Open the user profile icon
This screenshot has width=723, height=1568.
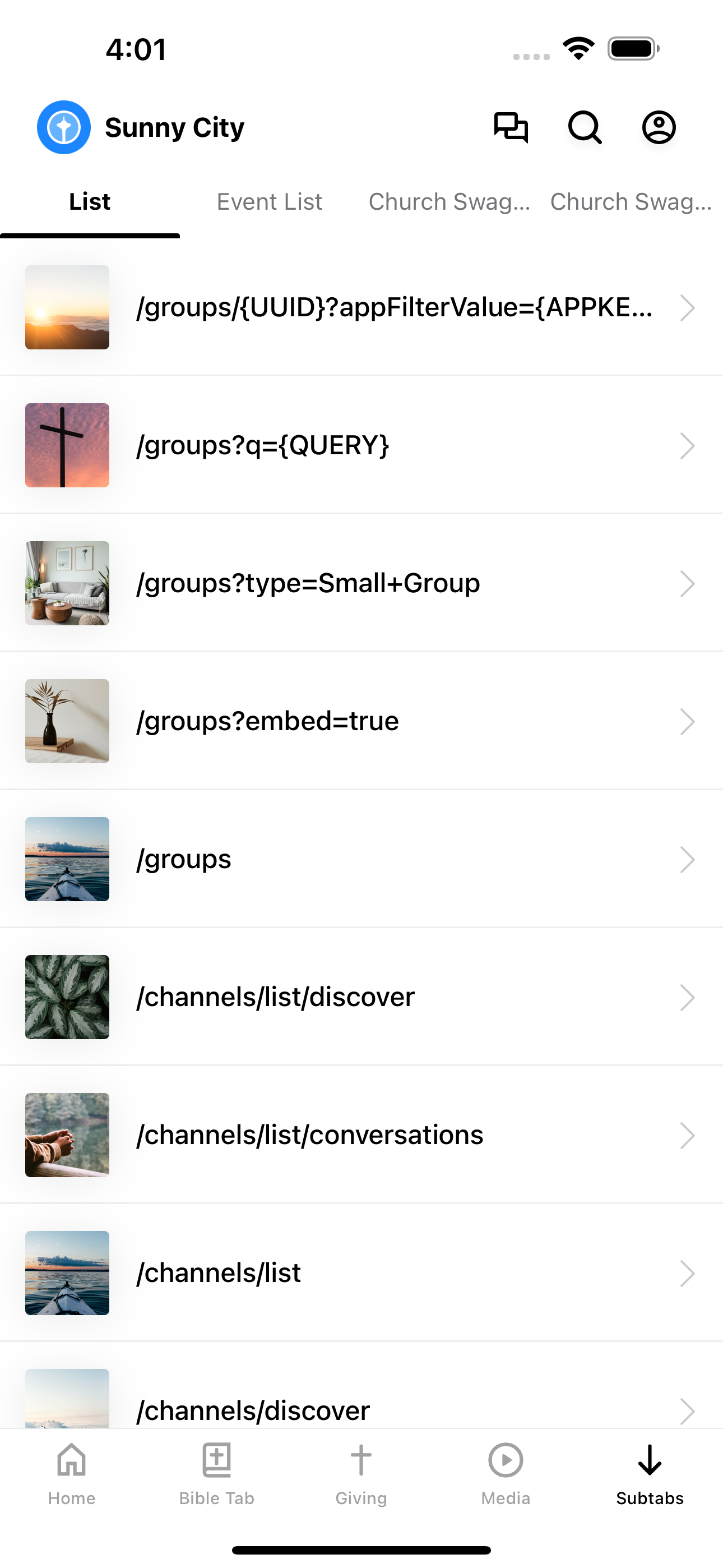coord(659,127)
